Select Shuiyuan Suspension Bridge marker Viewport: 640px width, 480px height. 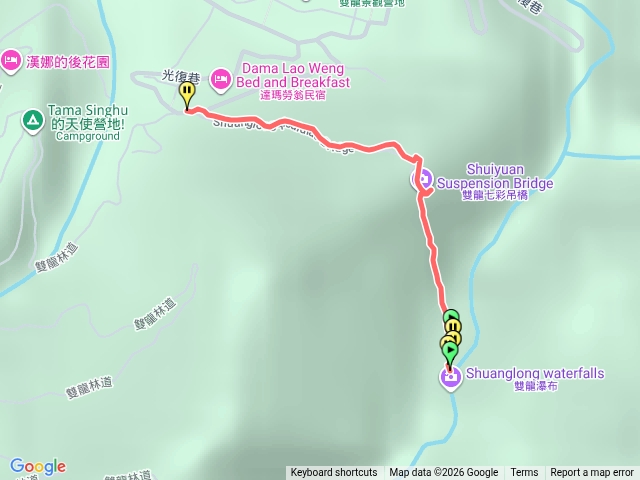point(423,180)
